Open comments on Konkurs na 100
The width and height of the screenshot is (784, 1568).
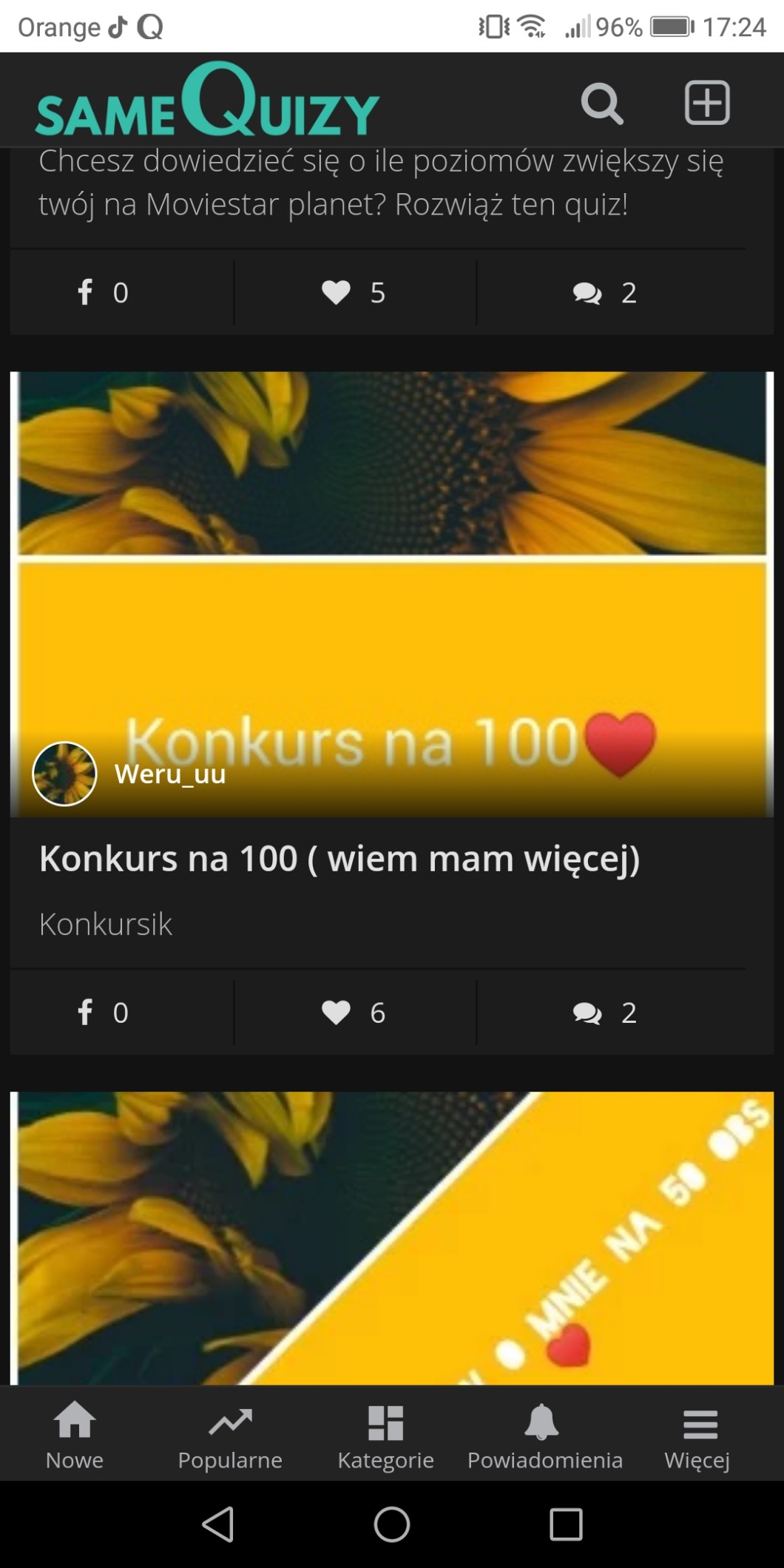[605, 1013]
